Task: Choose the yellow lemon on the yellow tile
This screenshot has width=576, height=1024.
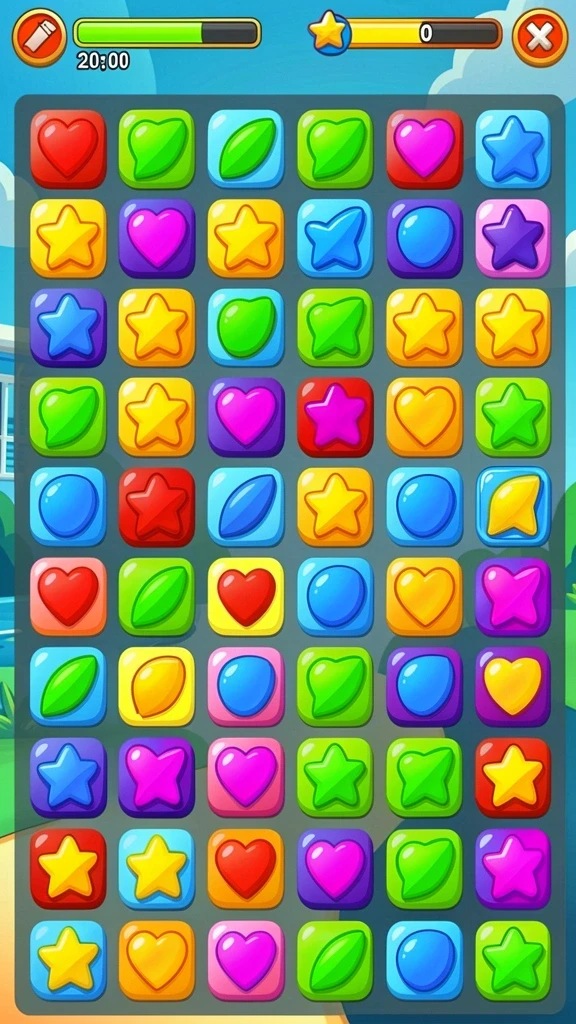Action: tap(157, 686)
